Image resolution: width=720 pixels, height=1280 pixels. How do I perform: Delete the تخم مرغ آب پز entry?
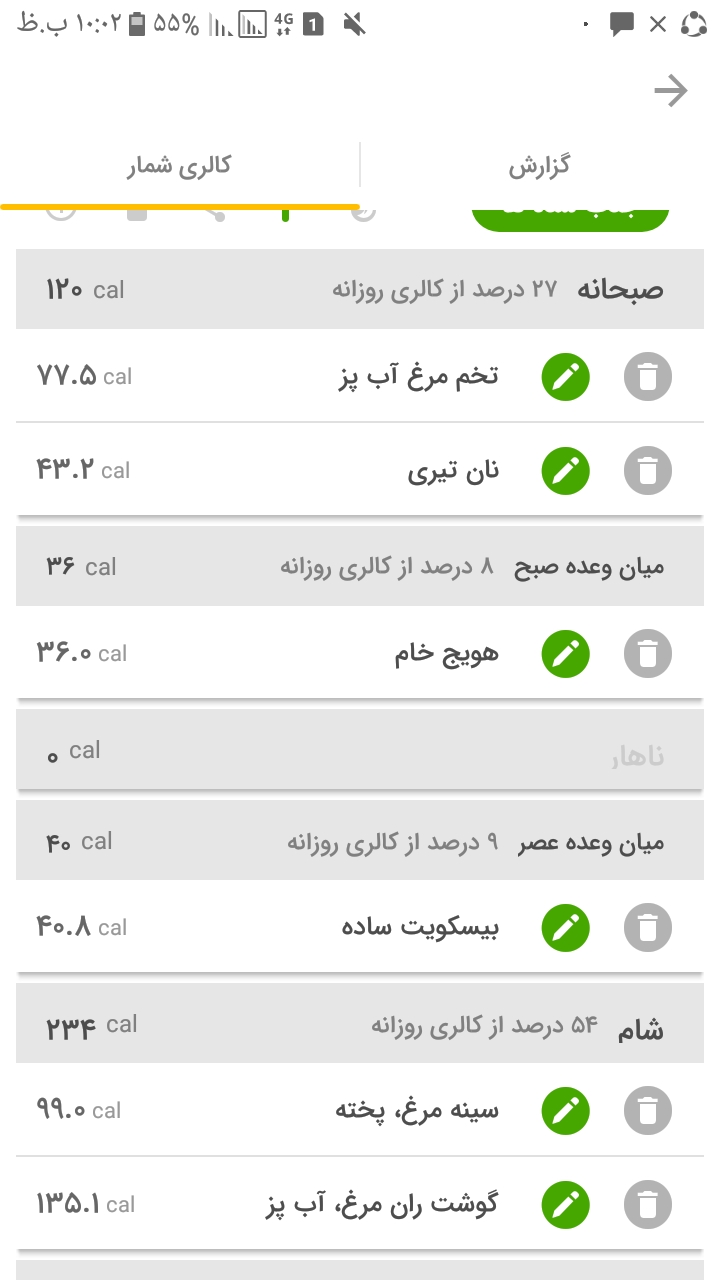tap(648, 377)
